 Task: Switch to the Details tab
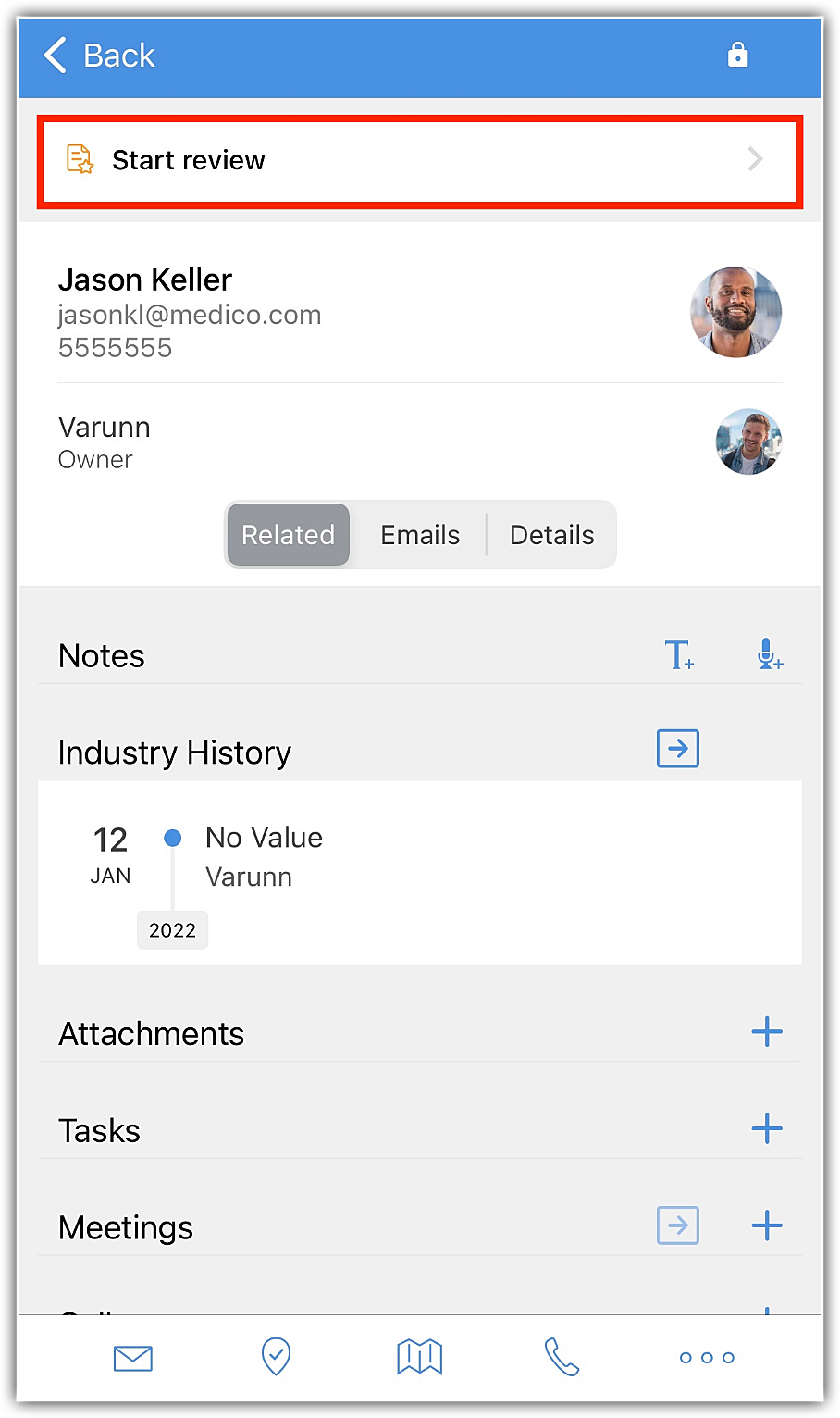[x=551, y=535]
